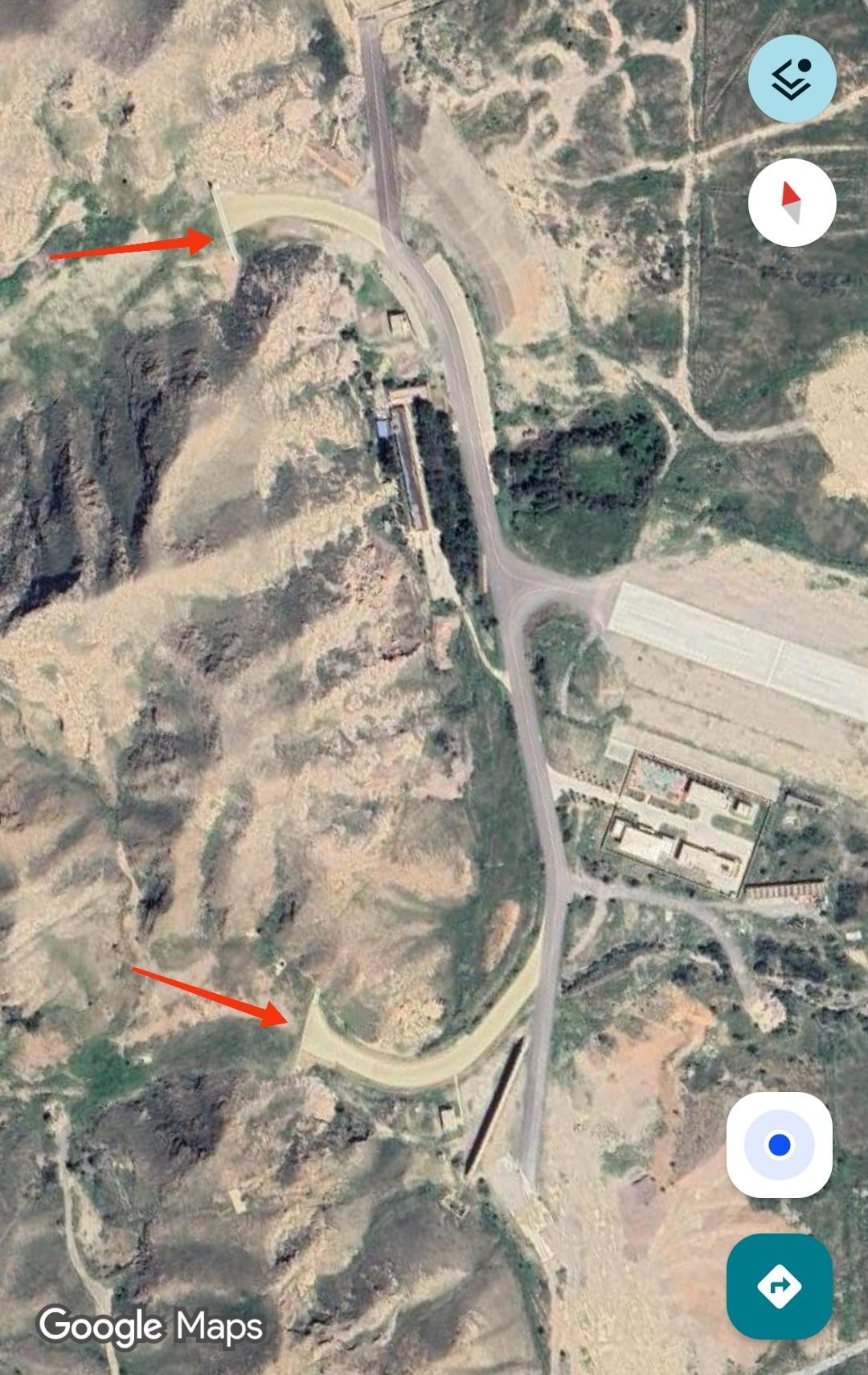Open directions with the navigation button
868x1375 pixels.
tap(779, 1286)
